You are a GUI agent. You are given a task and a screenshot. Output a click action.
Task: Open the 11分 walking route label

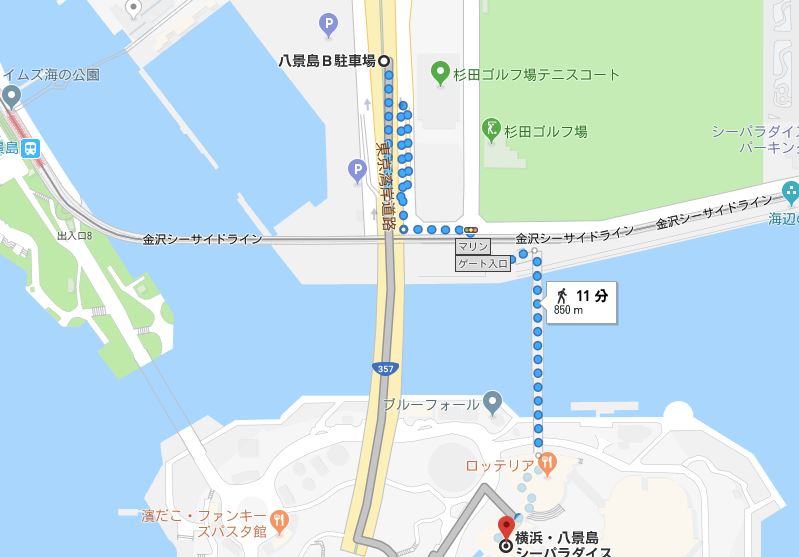coord(582,301)
